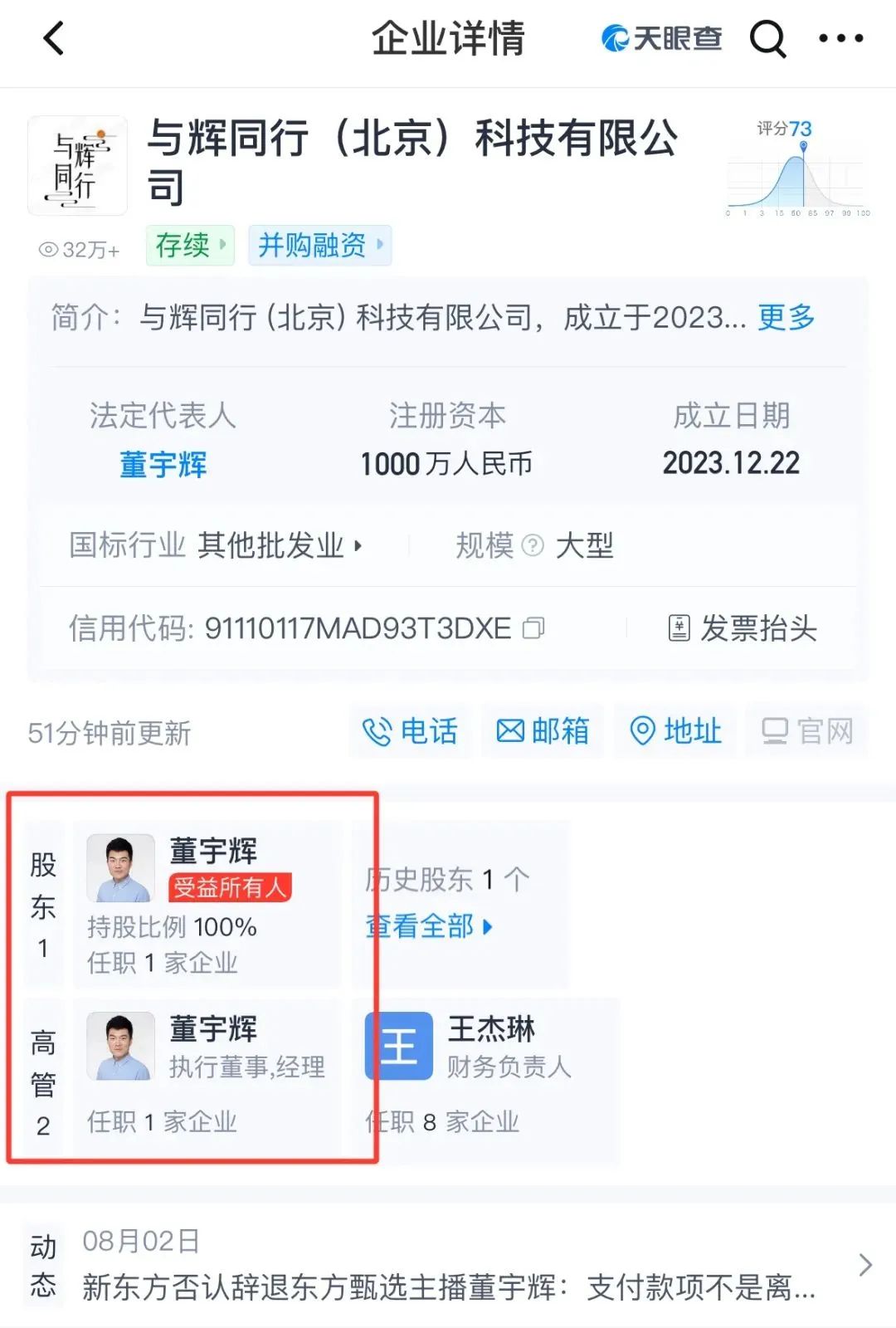
Task: Open 其他批发业 industry classification
Action: (279, 545)
